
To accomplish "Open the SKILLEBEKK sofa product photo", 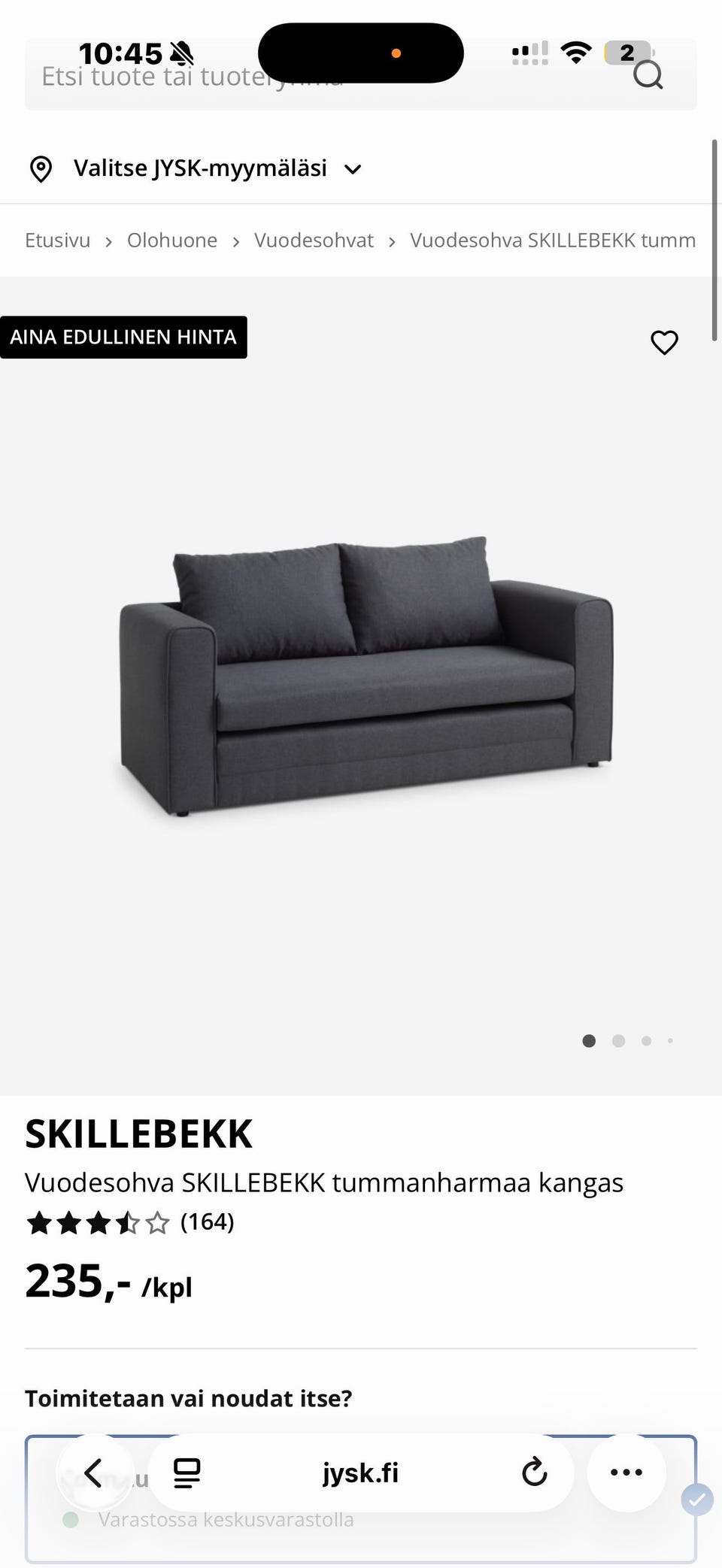I will (366, 677).
